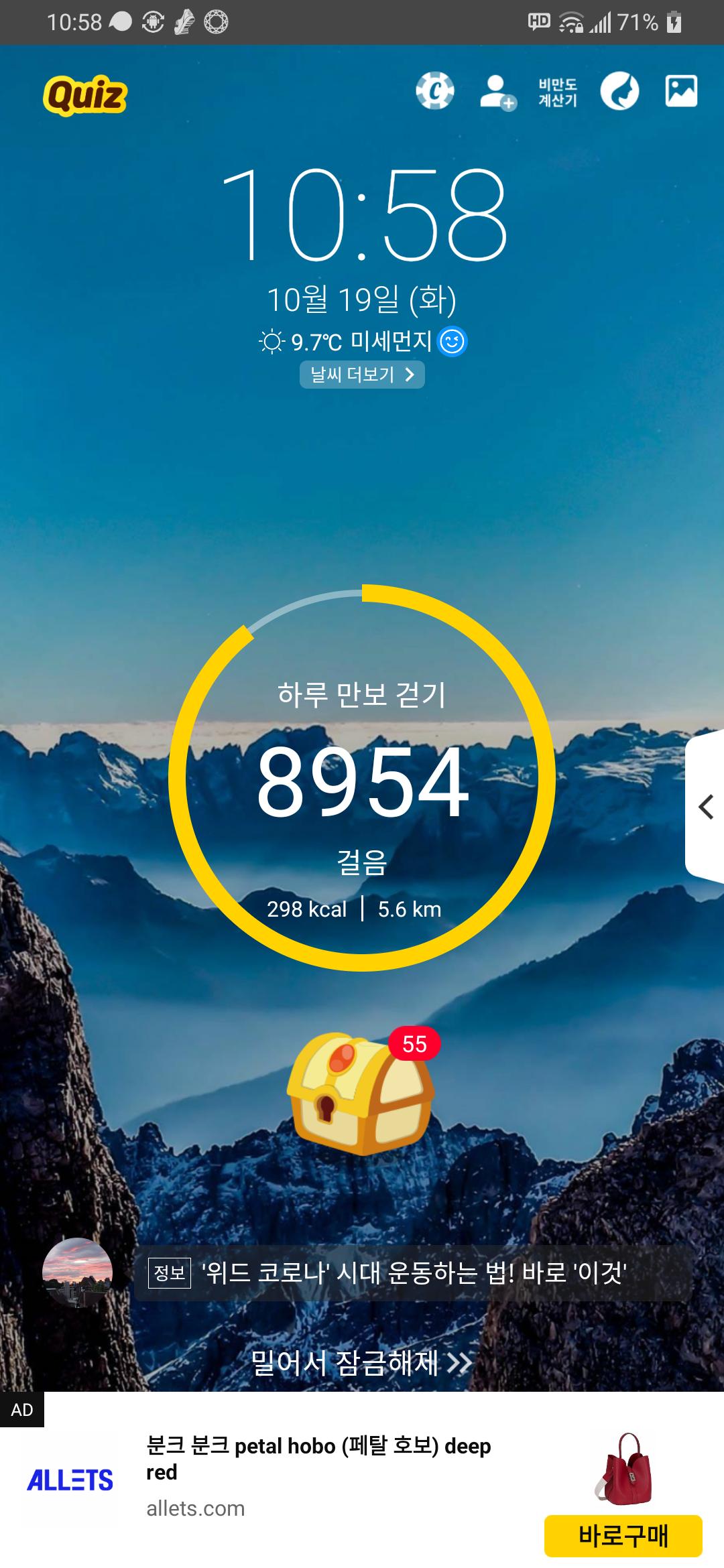This screenshot has height=1568, width=724.
Task: Read the '위드 코로나' exercise info article
Action: point(413,1272)
